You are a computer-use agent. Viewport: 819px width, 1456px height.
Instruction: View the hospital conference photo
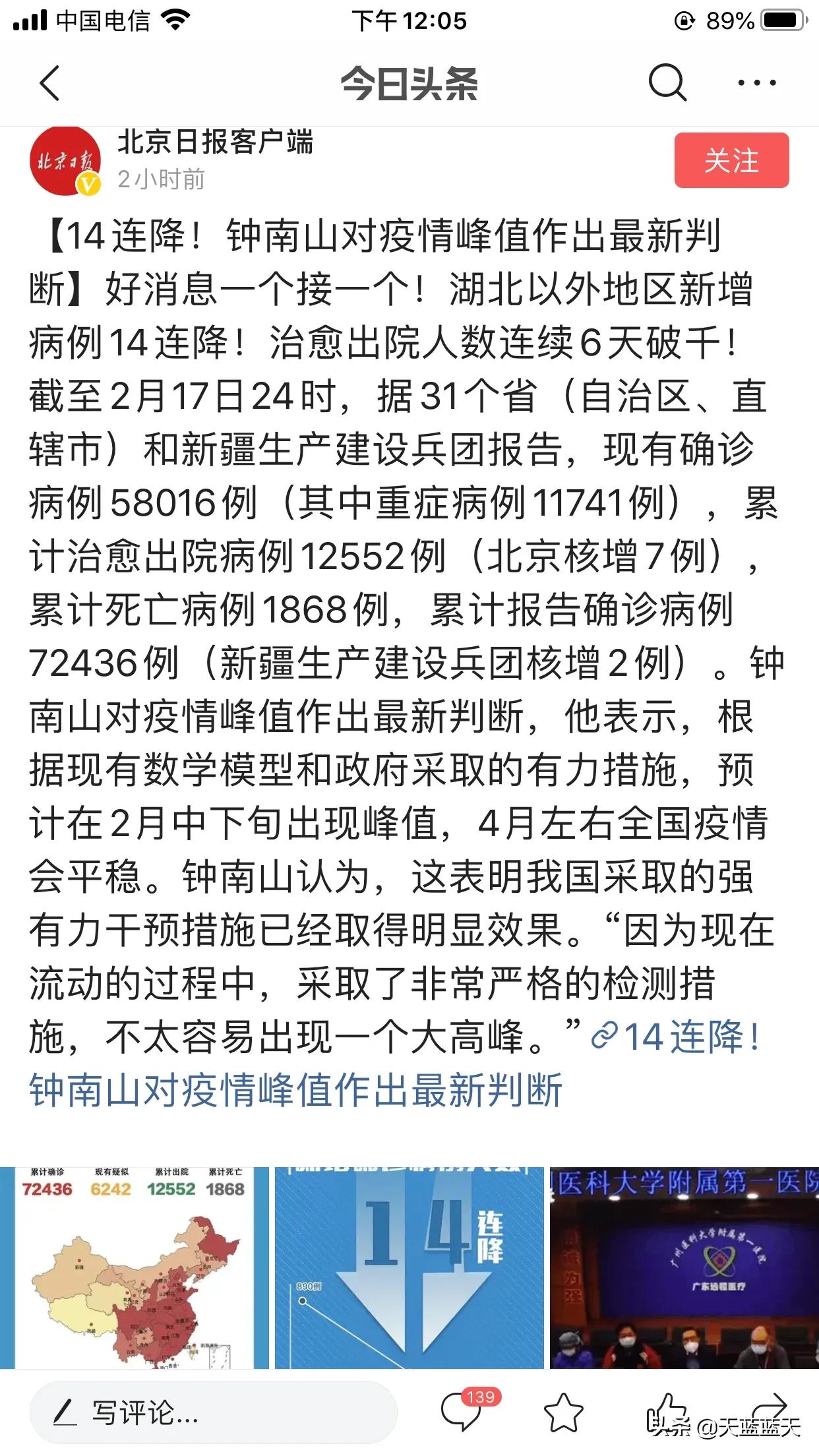(x=684, y=1267)
